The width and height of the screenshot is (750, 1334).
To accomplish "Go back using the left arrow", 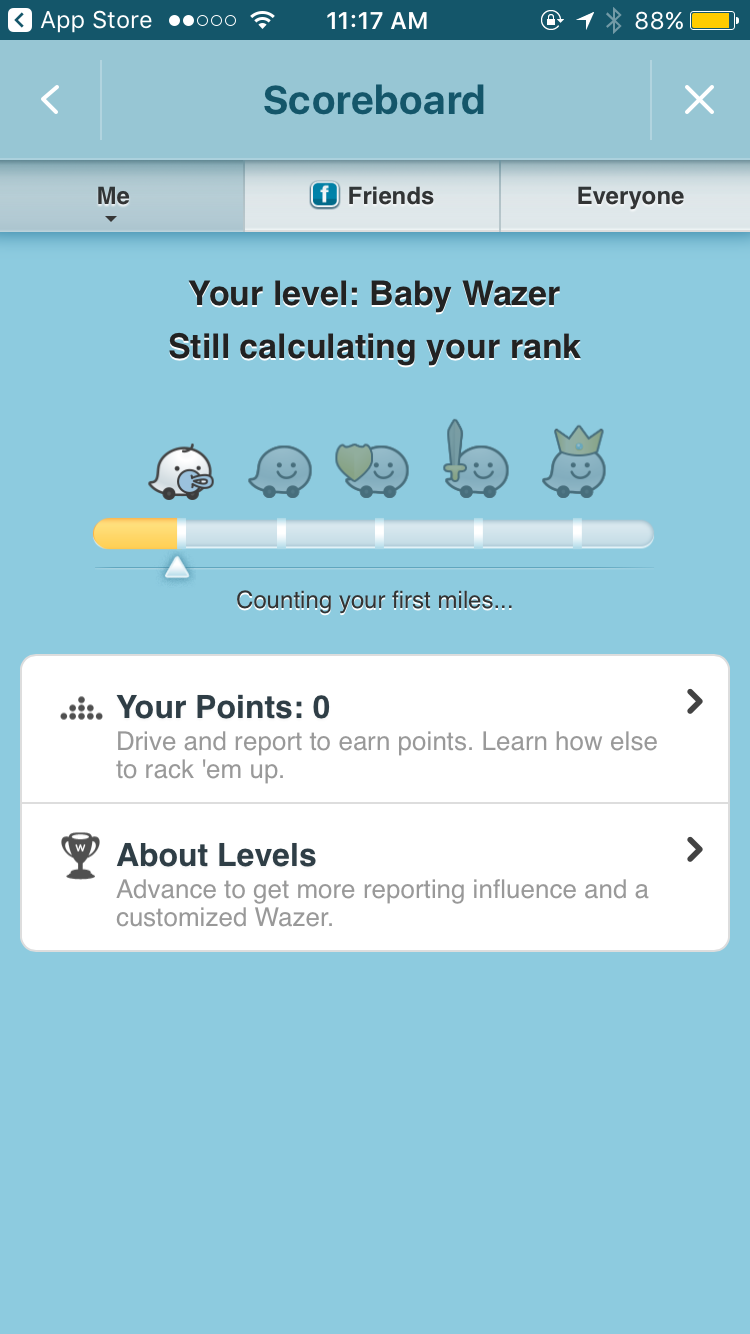I will tap(49, 99).
